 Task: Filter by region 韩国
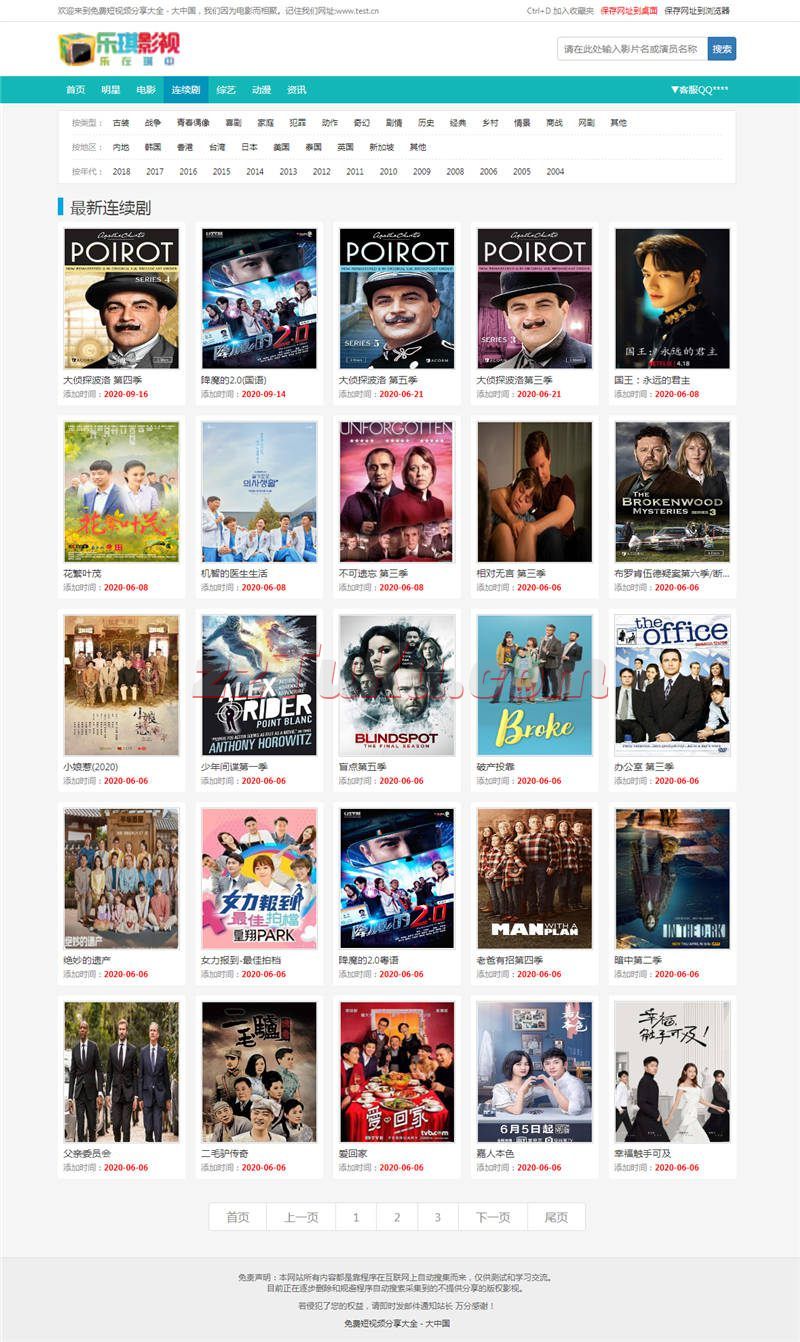(153, 147)
